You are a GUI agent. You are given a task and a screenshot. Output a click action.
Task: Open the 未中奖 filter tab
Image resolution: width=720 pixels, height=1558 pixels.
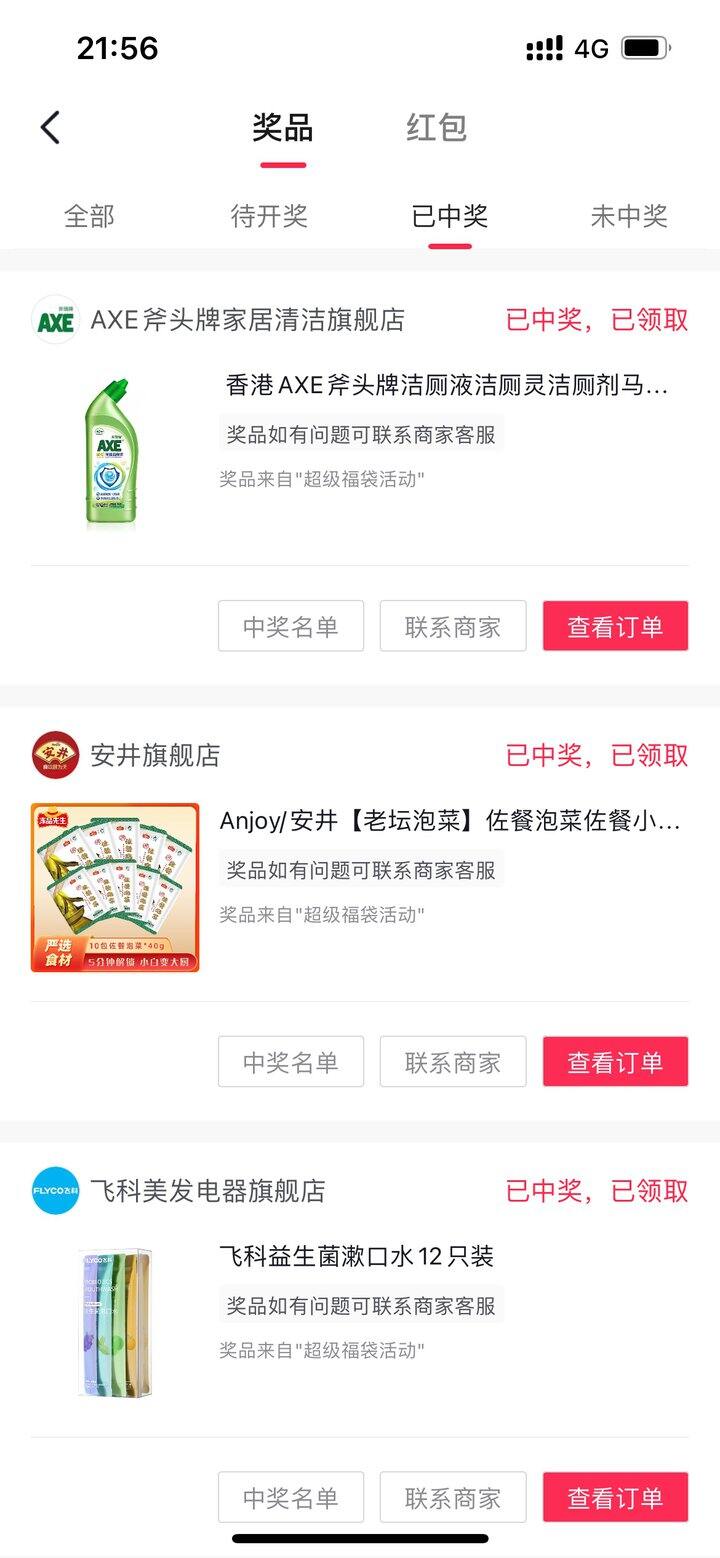[628, 216]
